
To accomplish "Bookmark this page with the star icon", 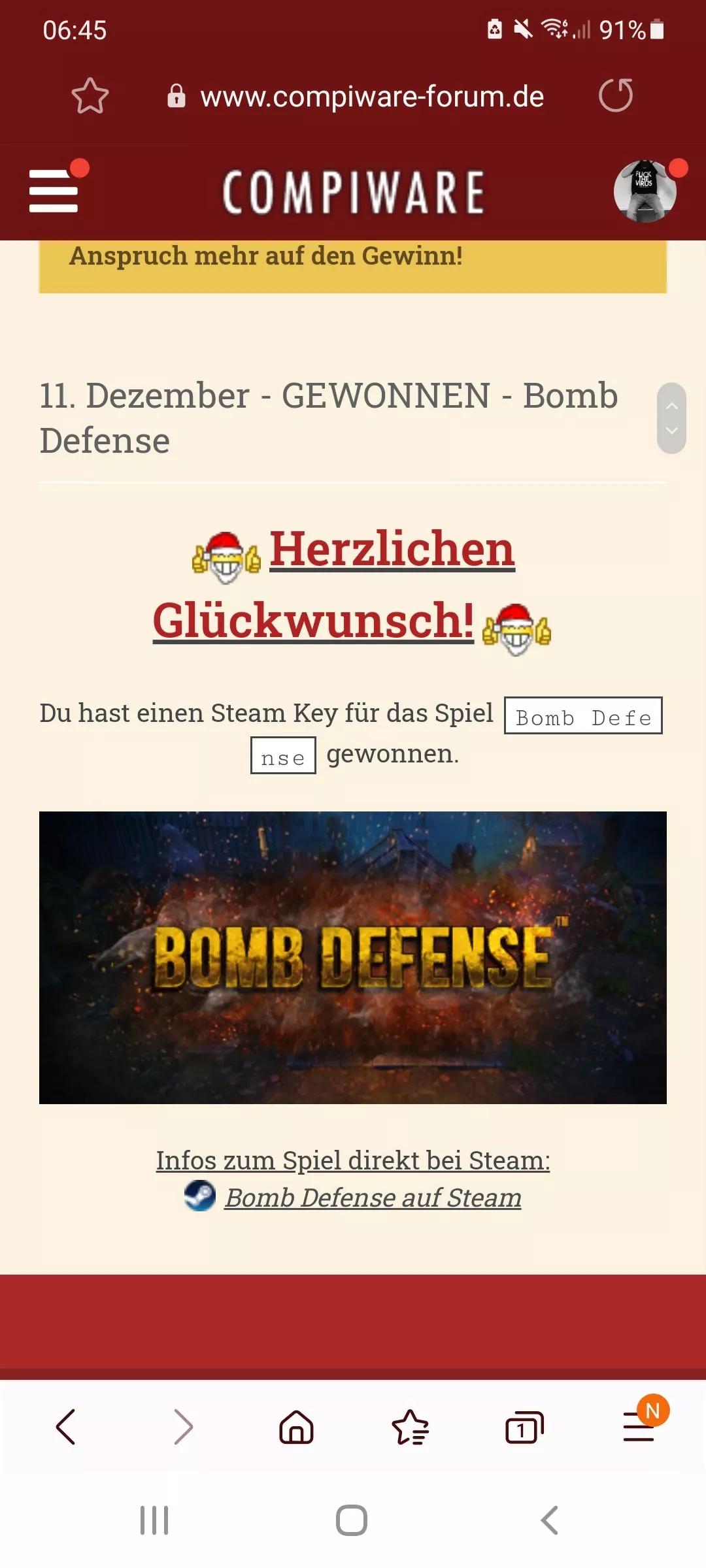I will pyautogui.click(x=90, y=96).
